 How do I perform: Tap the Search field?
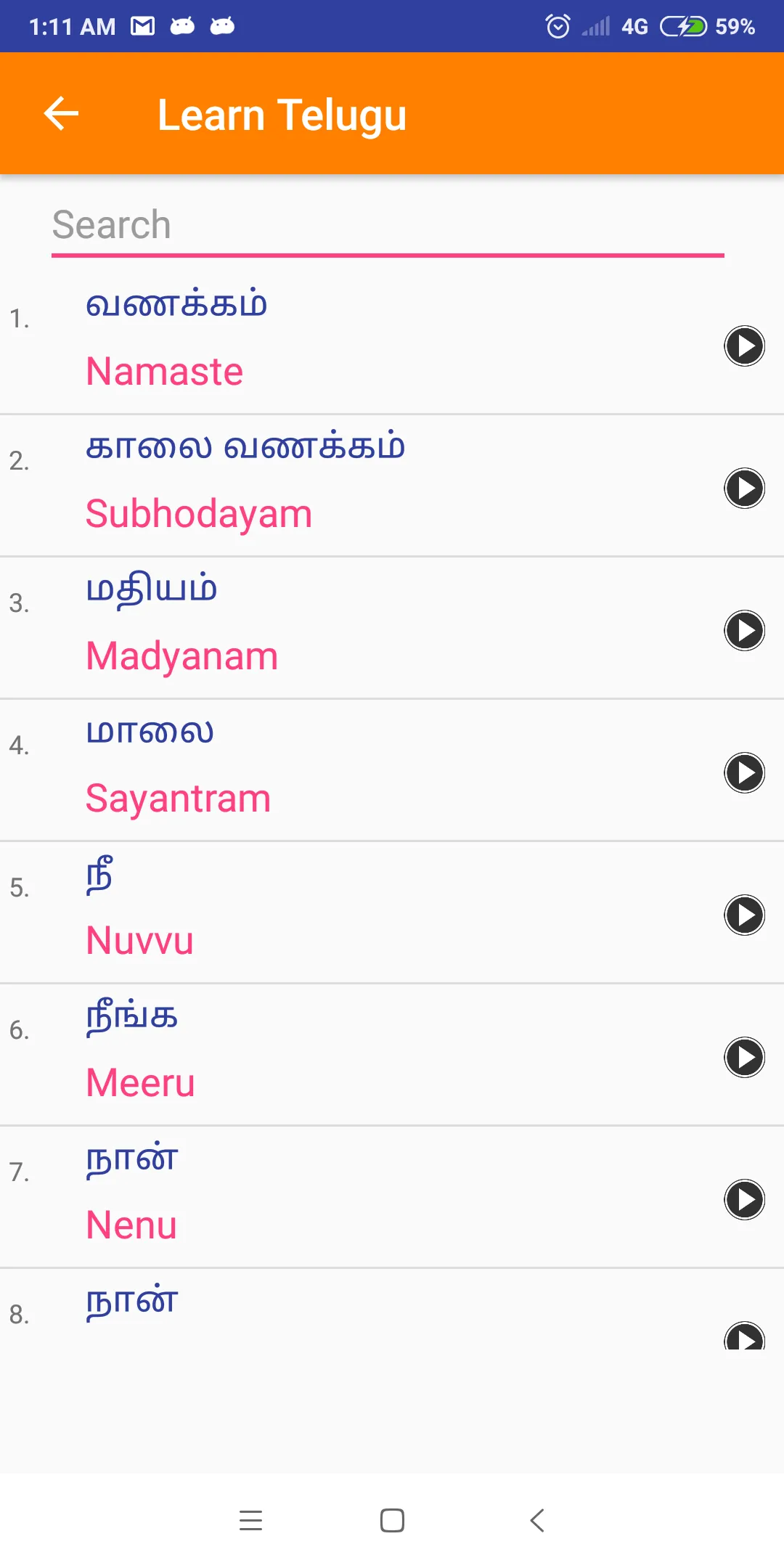pyautogui.click(x=388, y=225)
